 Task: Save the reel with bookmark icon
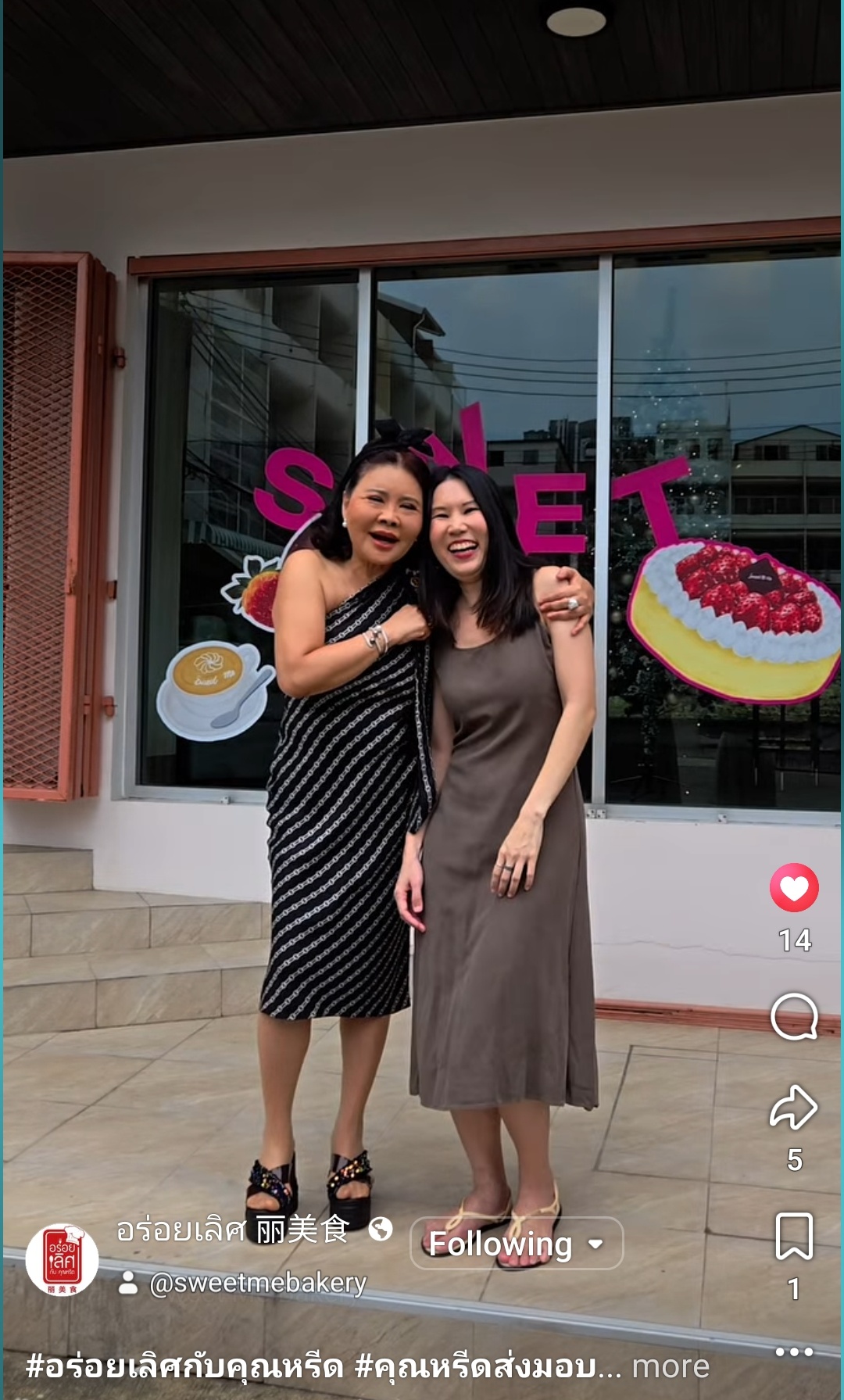pos(794,1236)
